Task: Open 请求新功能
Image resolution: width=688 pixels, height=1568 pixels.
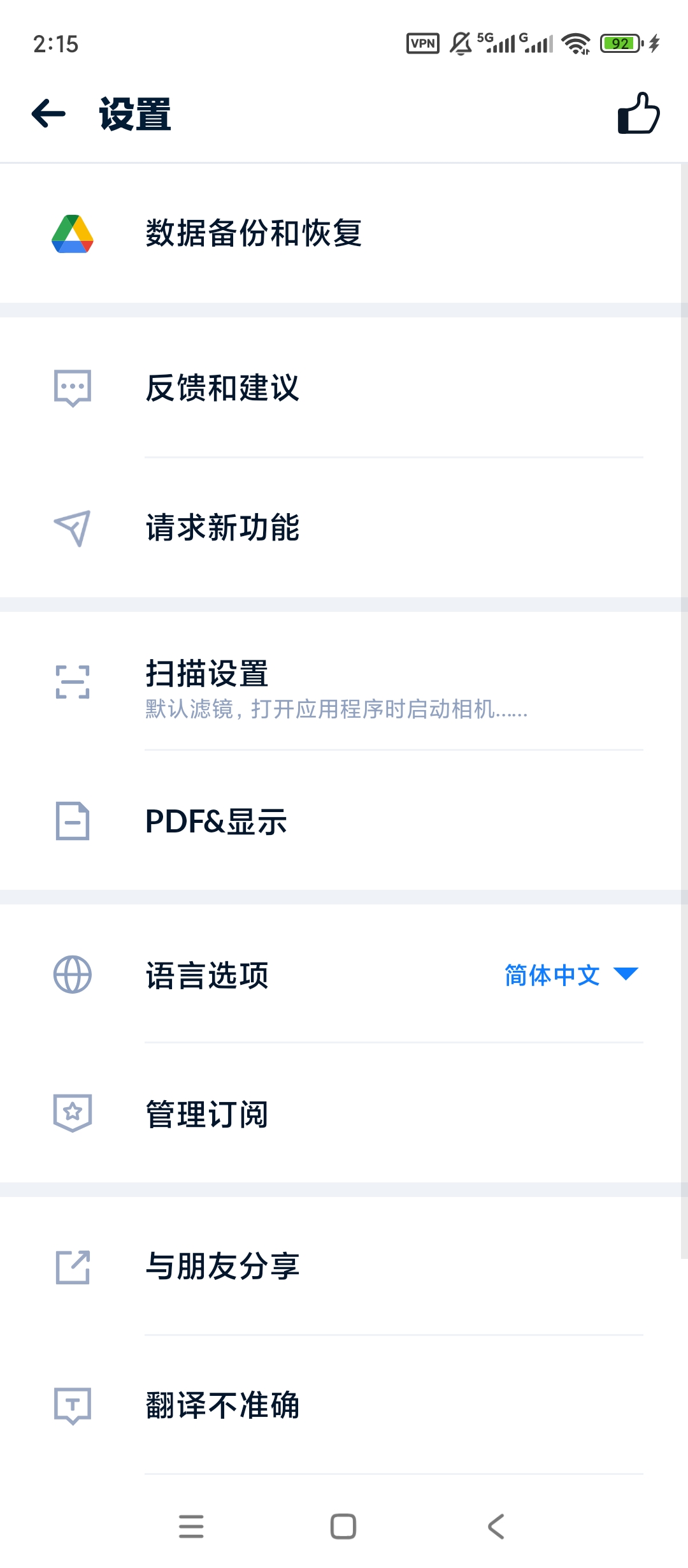Action: (x=341, y=528)
